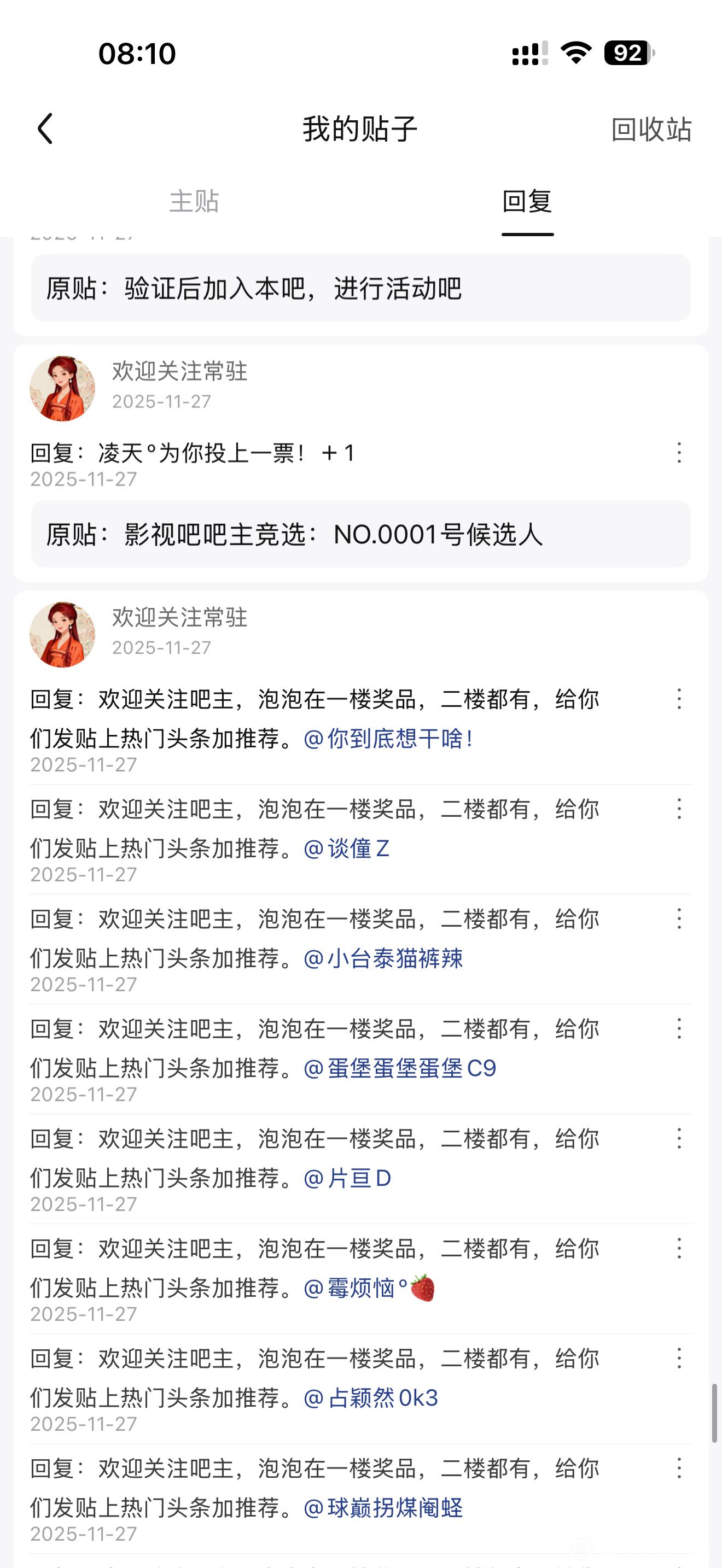Open the @霉烦恼° mention
Screen dimensions: 722x1568
pos(369,1288)
